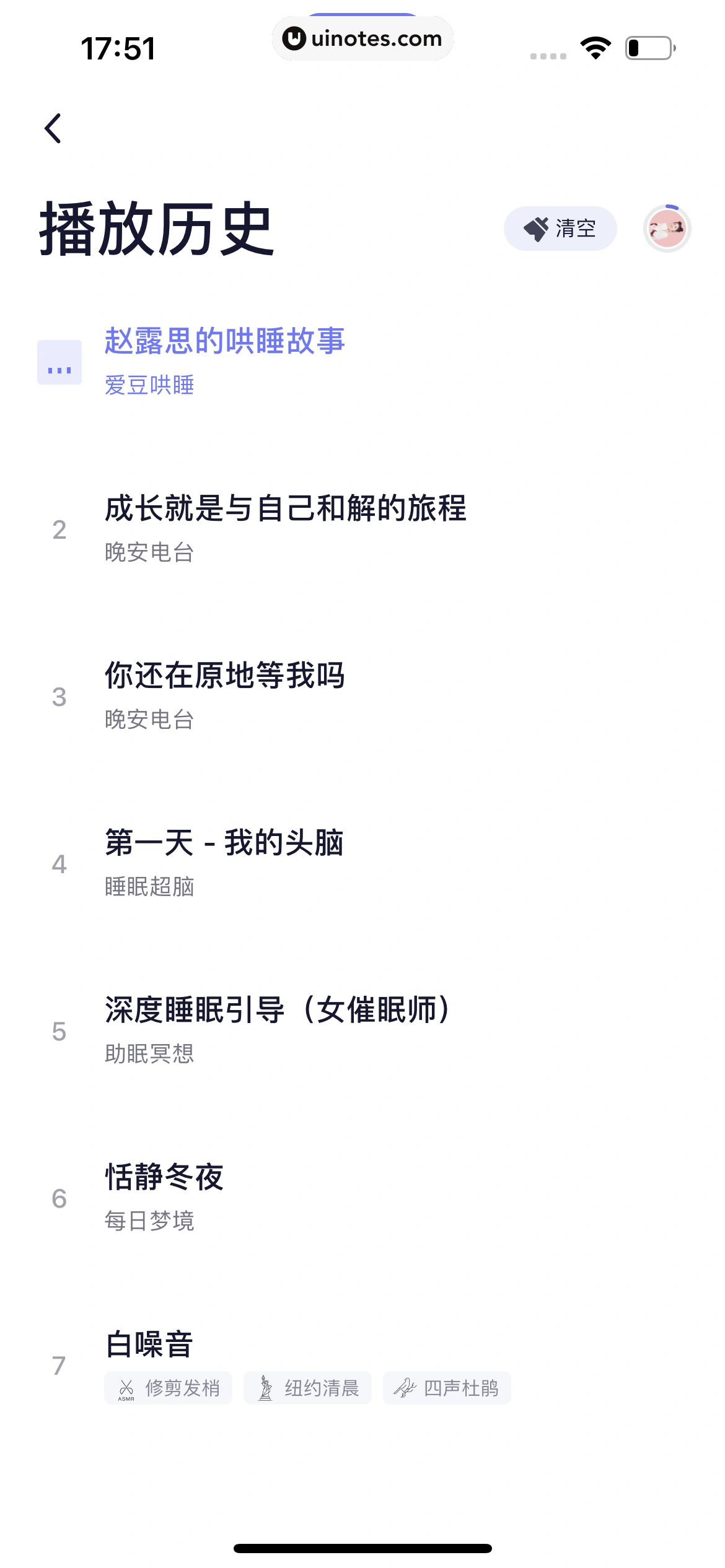The width and height of the screenshot is (725, 1568).
Task: Click the clear history brush icon
Action: click(537, 228)
